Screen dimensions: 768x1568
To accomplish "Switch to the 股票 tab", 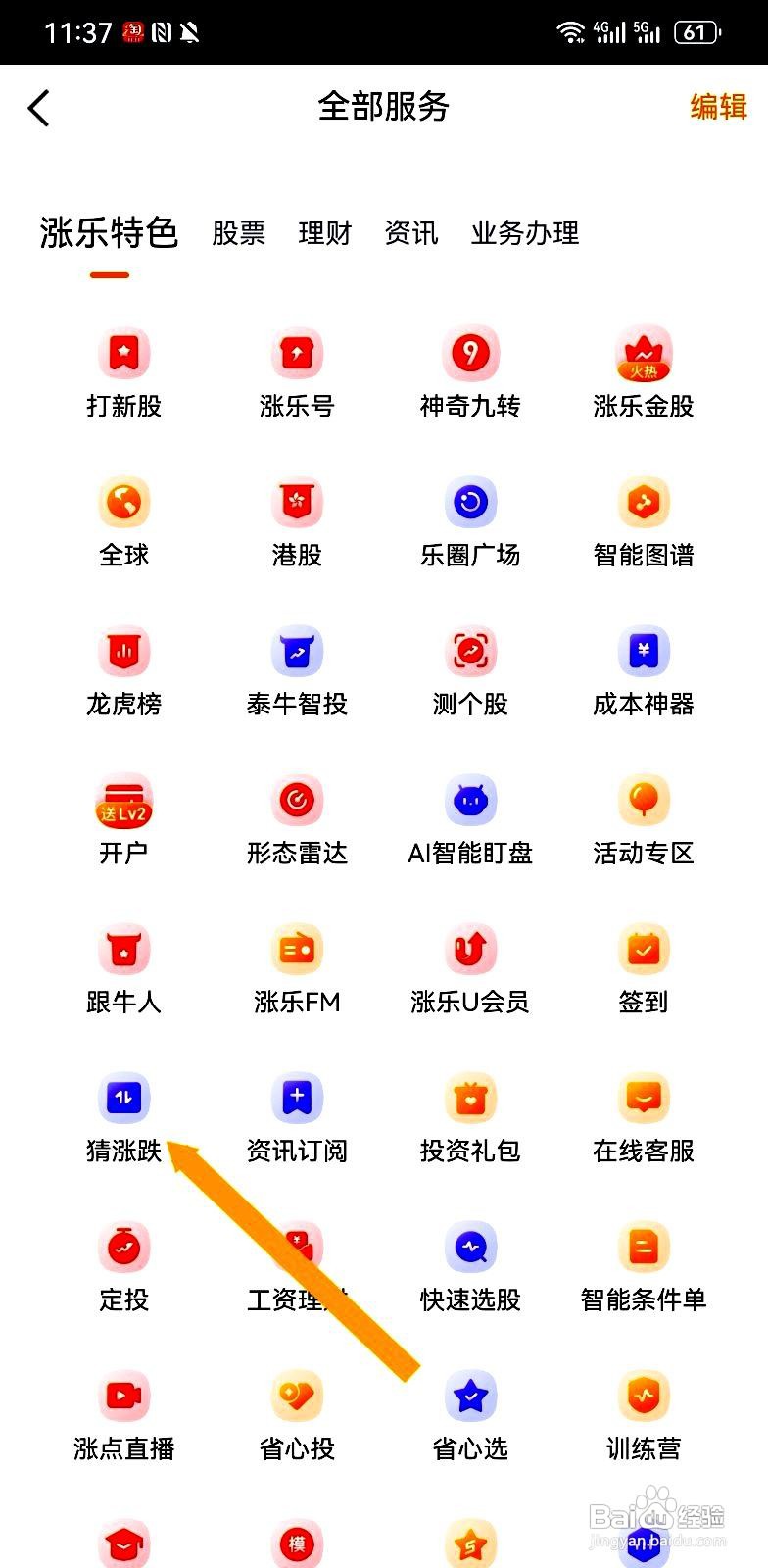I will 239,233.
